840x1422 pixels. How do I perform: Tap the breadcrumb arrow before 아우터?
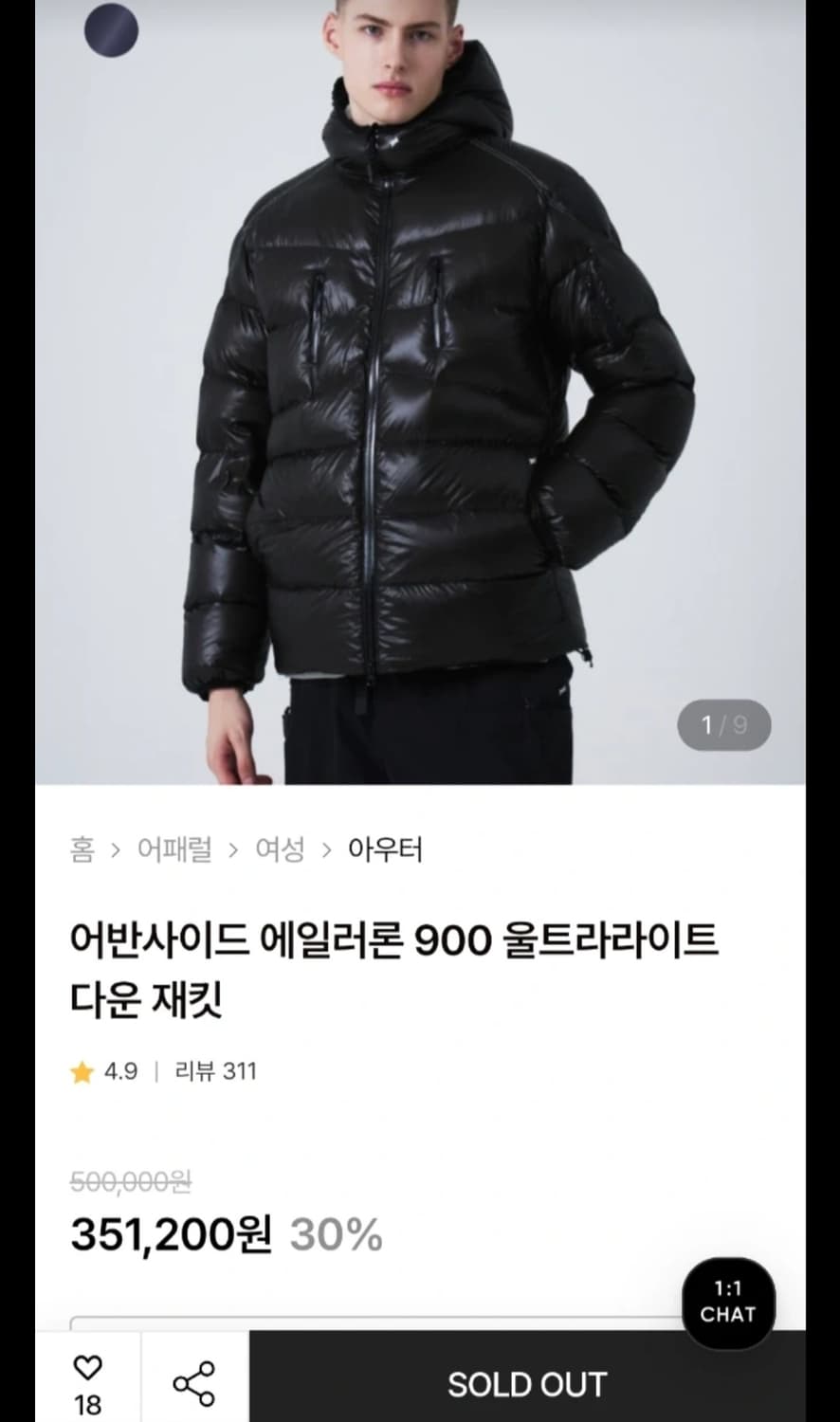point(329,850)
